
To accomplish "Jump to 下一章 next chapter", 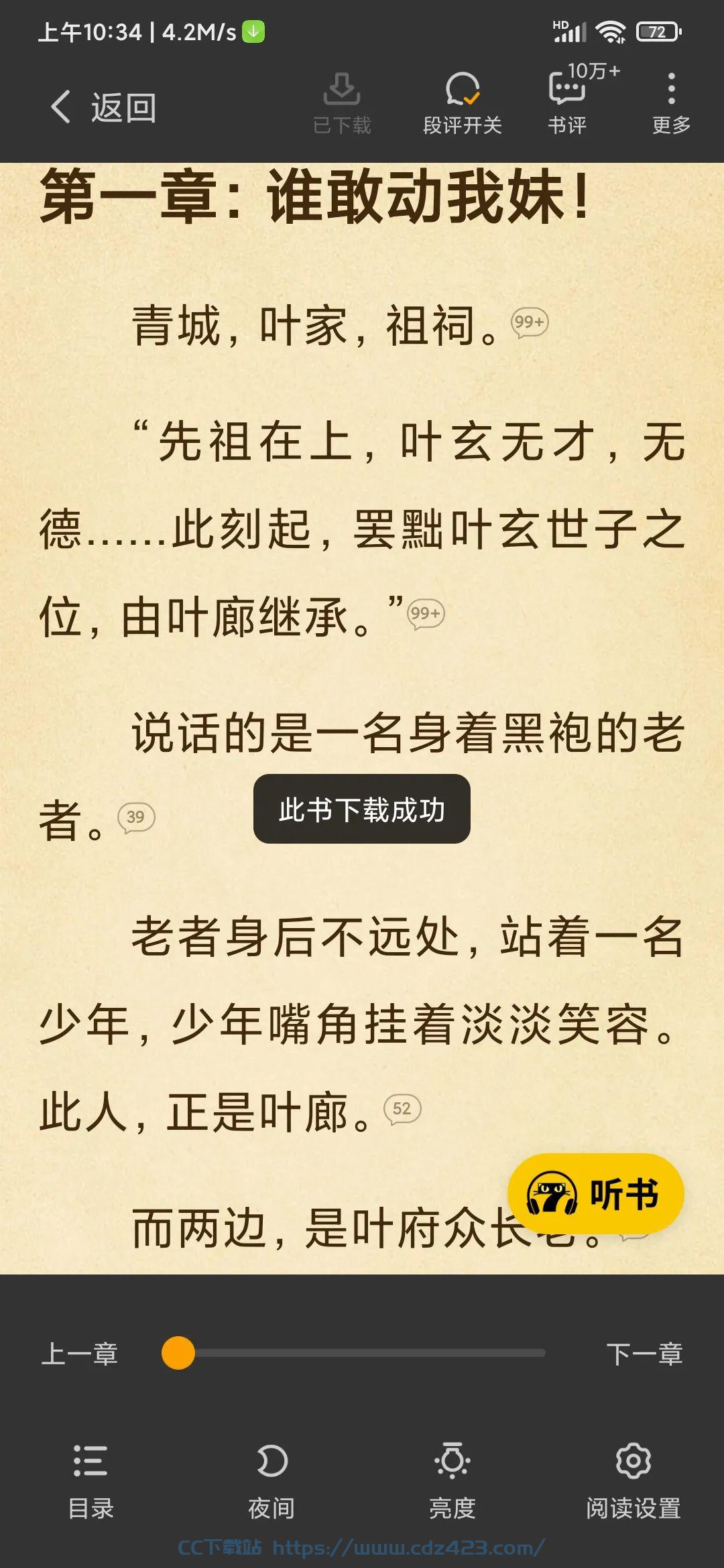I will (x=644, y=1354).
